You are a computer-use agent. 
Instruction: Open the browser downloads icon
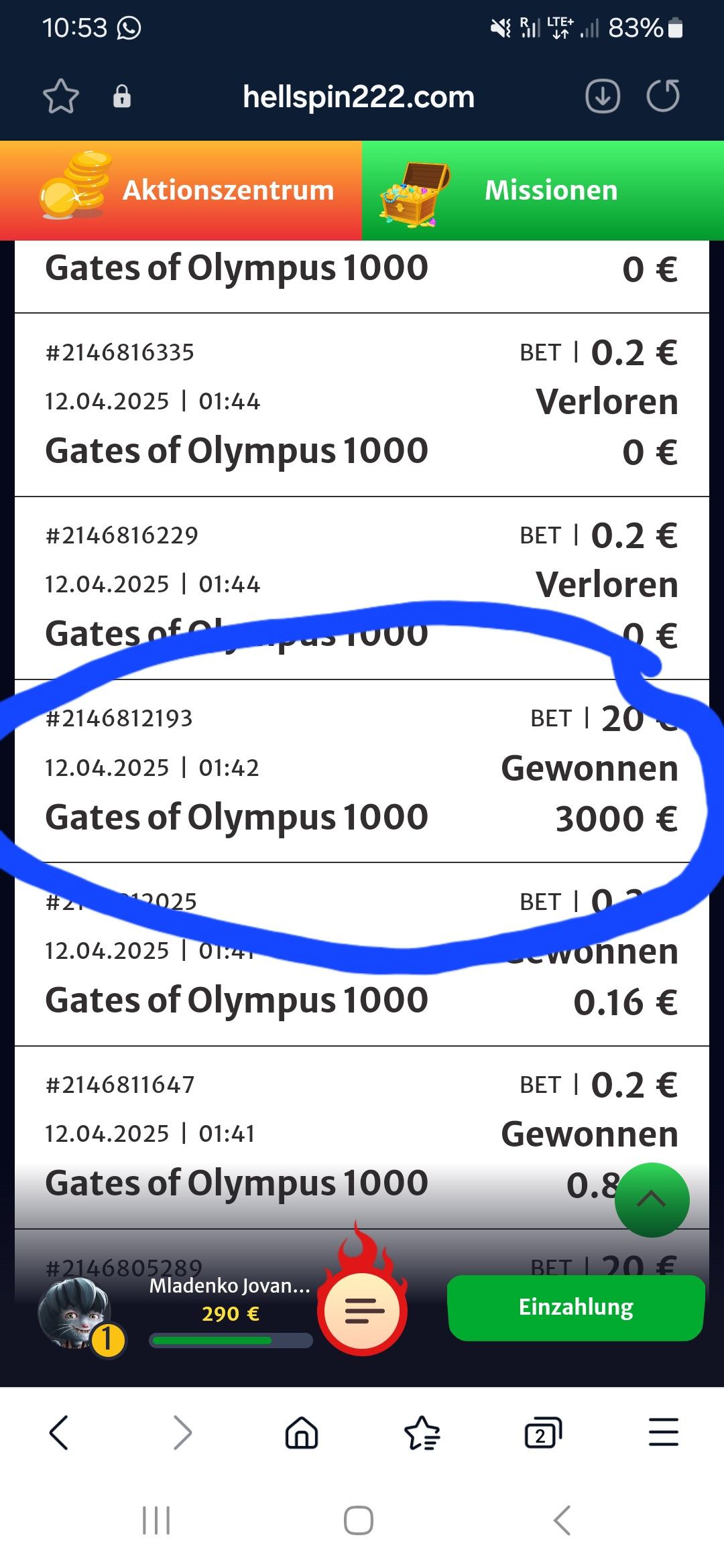(603, 96)
